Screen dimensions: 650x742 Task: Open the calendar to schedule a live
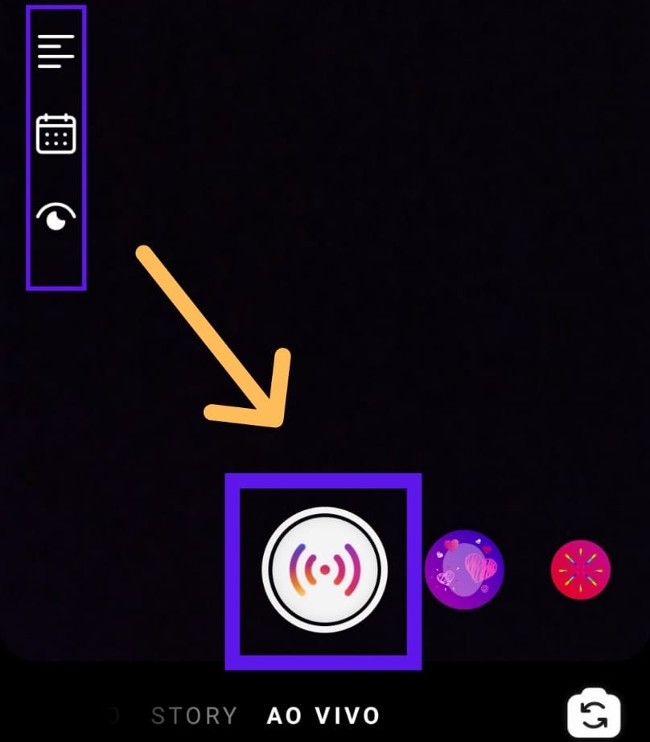point(56,134)
